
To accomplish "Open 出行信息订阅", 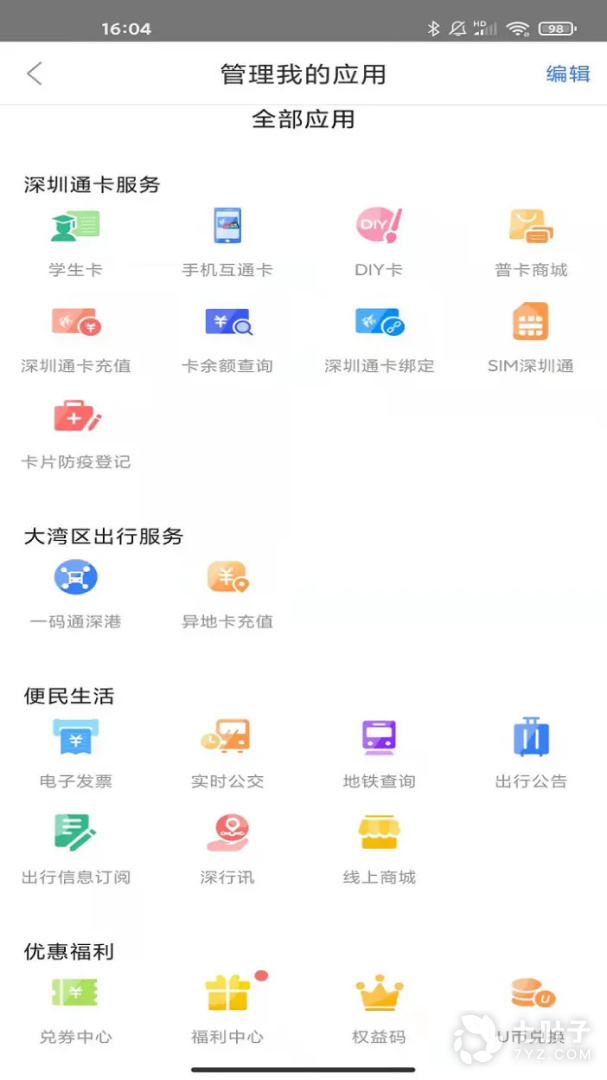I will coord(76,848).
